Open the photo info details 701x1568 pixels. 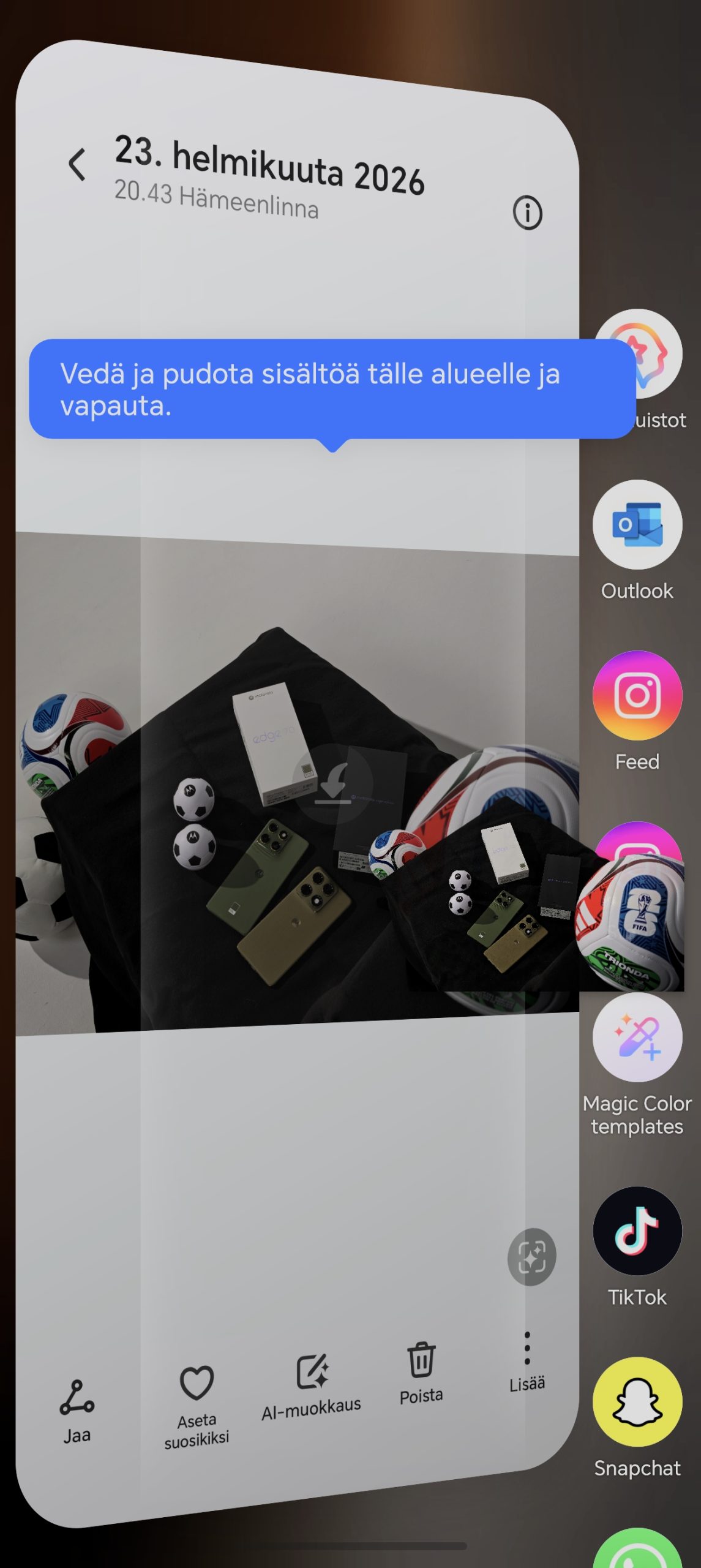pyautogui.click(x=527, y=213)
